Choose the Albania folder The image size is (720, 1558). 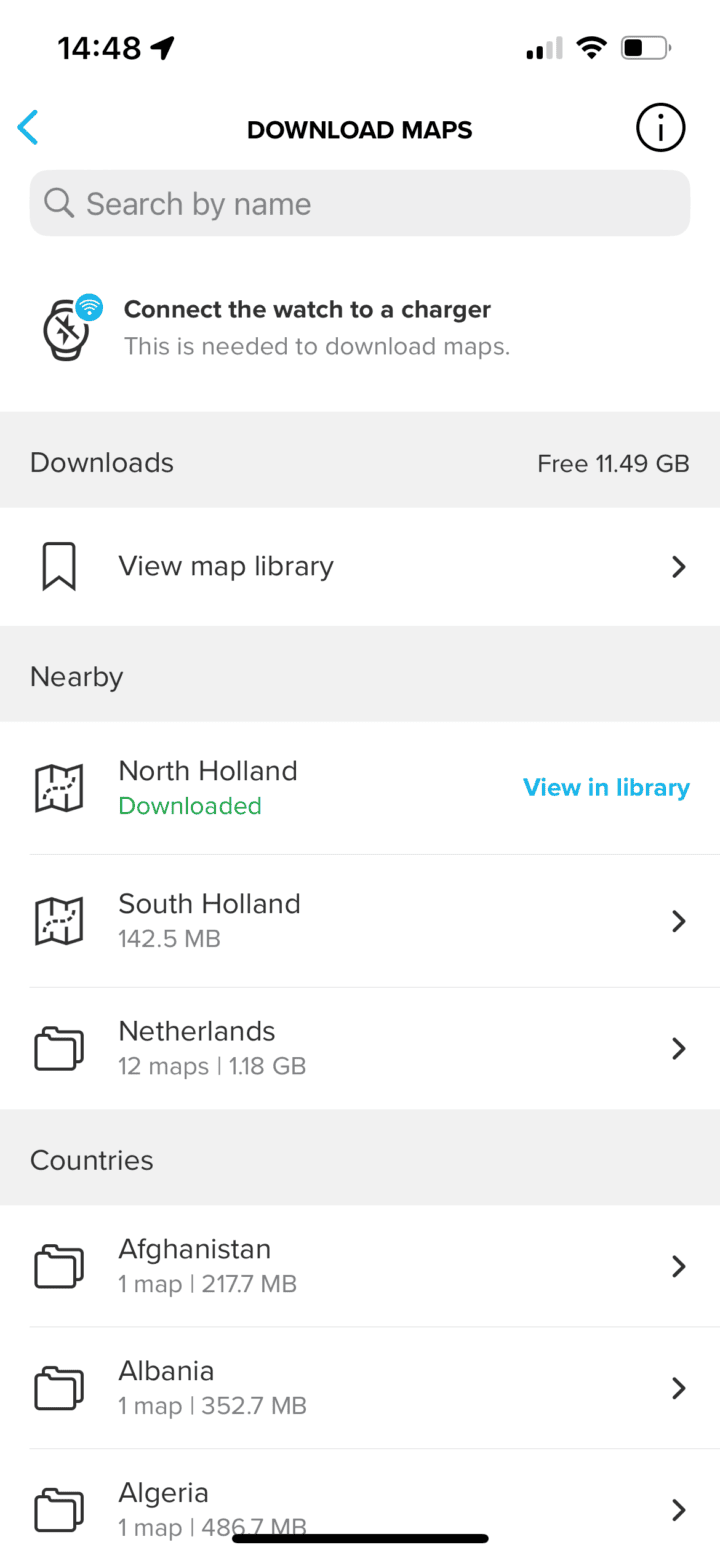(x=360, y=1388)
